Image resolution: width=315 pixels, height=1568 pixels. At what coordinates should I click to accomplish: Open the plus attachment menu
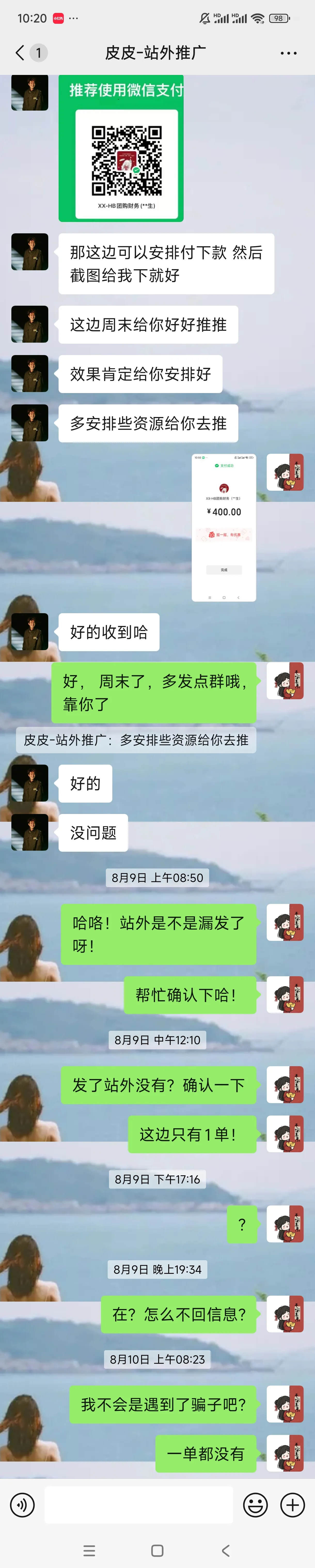pyautogui.click(x=293, y=1505)
